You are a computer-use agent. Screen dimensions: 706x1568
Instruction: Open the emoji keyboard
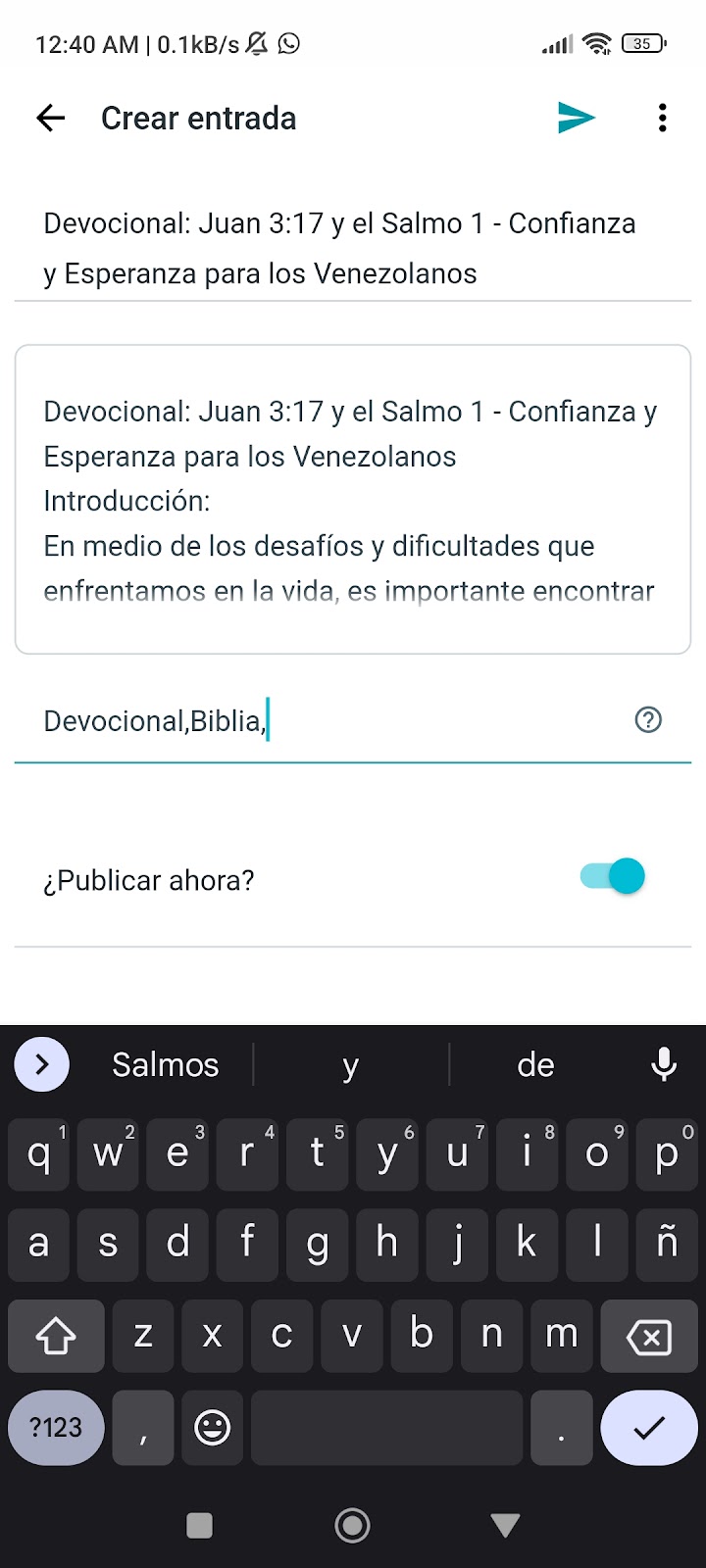point(212,1428)
